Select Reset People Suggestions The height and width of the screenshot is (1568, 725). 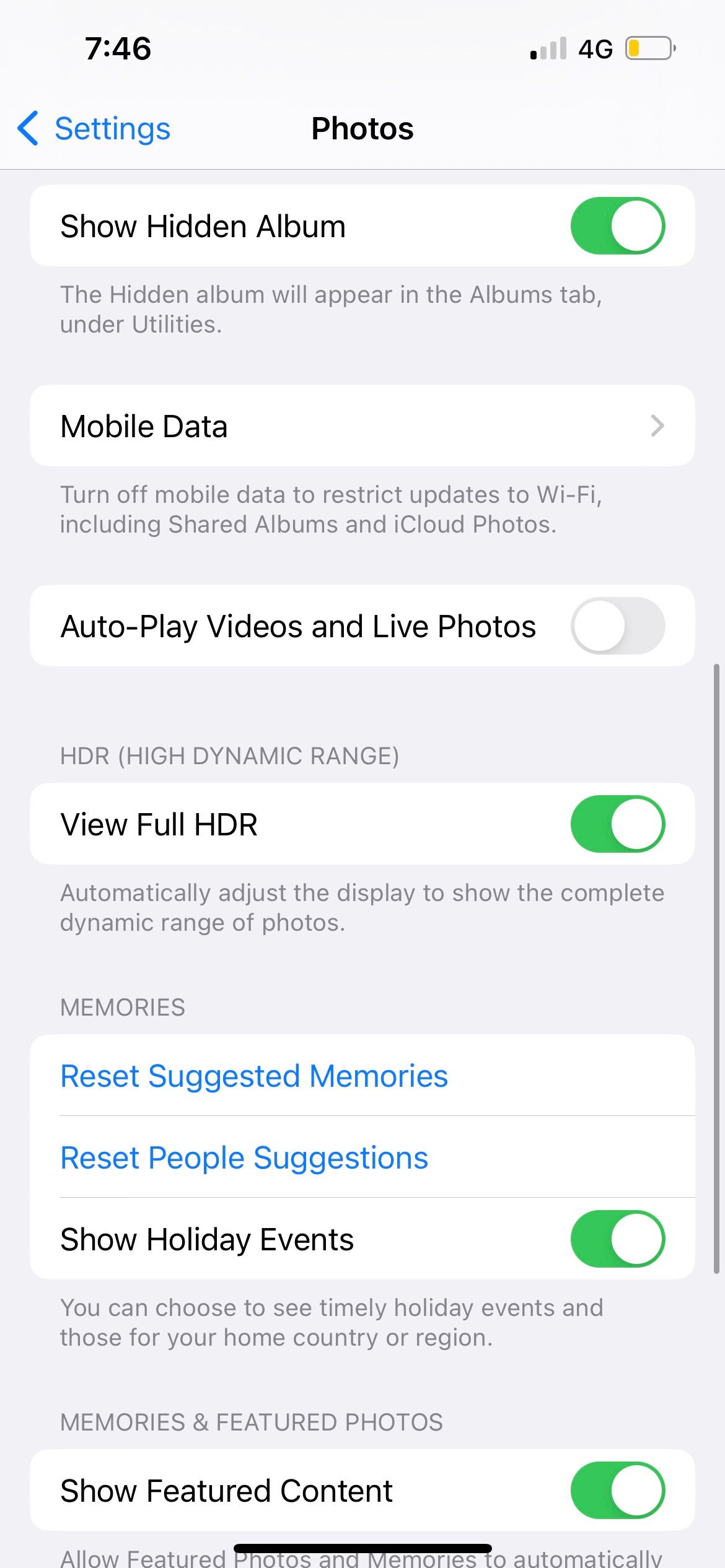pos(244,1157)
